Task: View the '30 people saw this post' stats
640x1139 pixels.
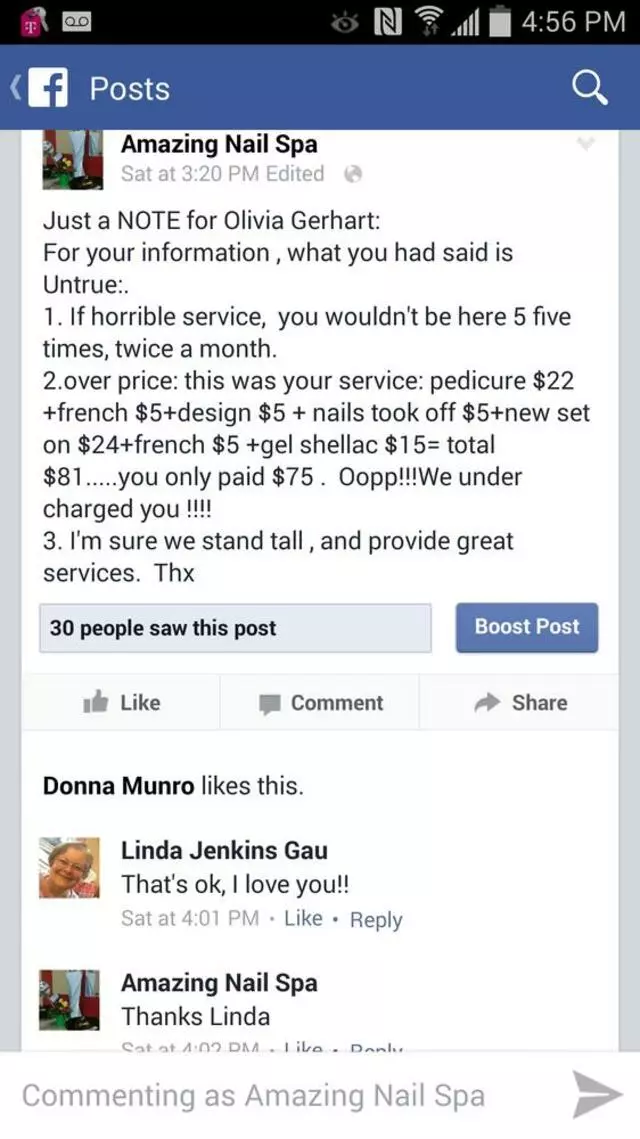Action: click(x=235, y=628)
